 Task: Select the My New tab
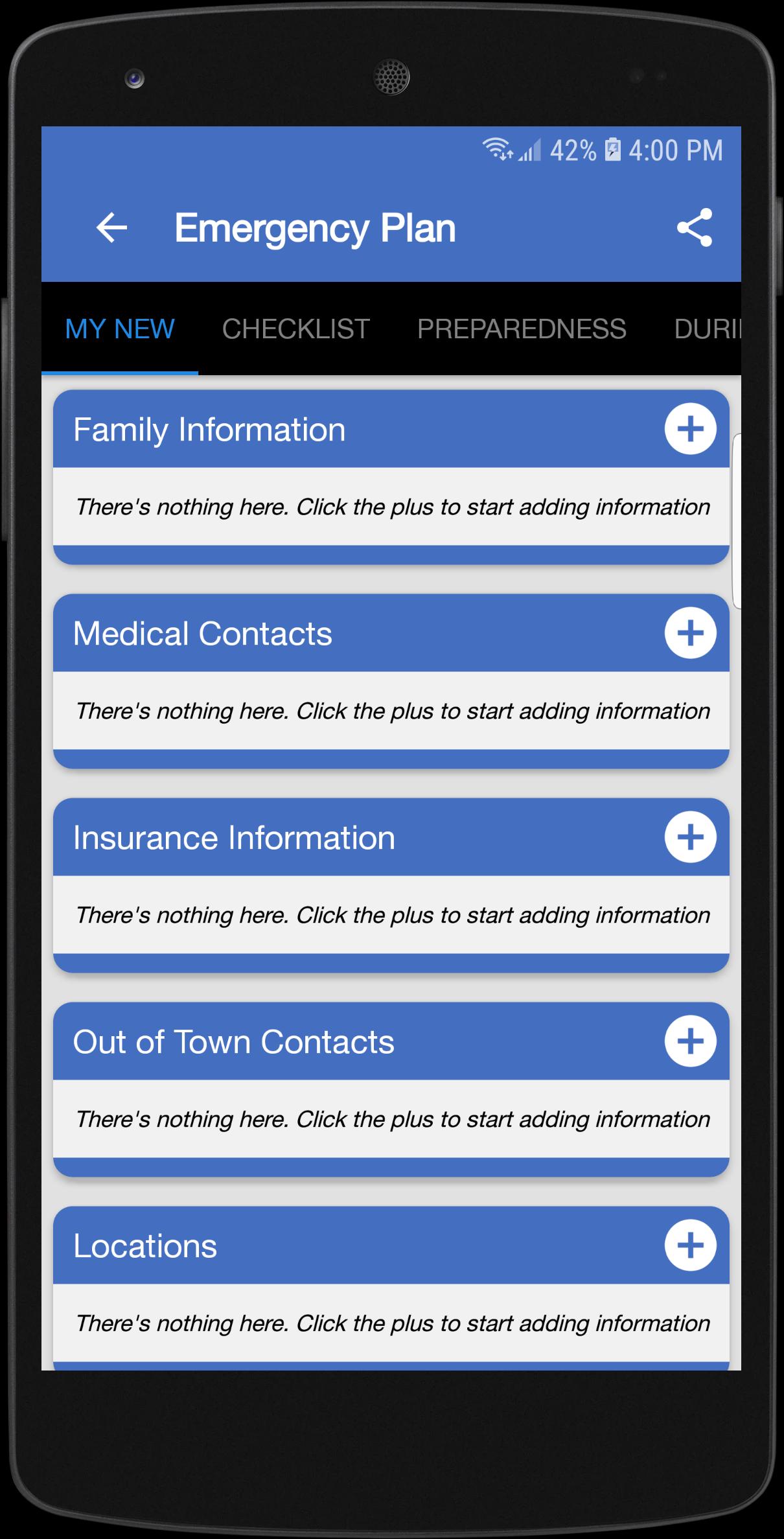[120, 329]
